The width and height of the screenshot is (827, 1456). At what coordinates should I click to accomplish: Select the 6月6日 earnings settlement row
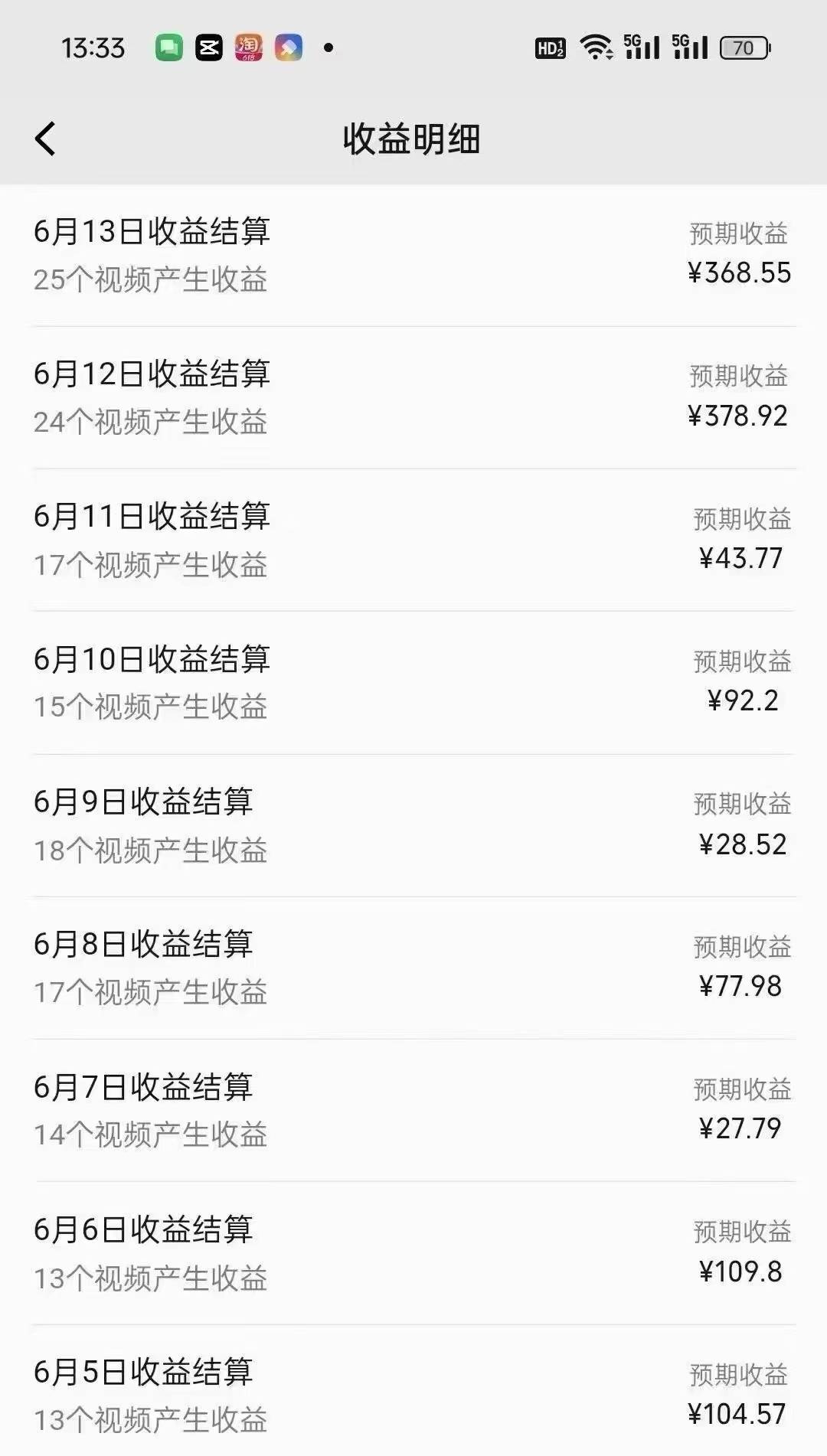tap(413, 1253)
